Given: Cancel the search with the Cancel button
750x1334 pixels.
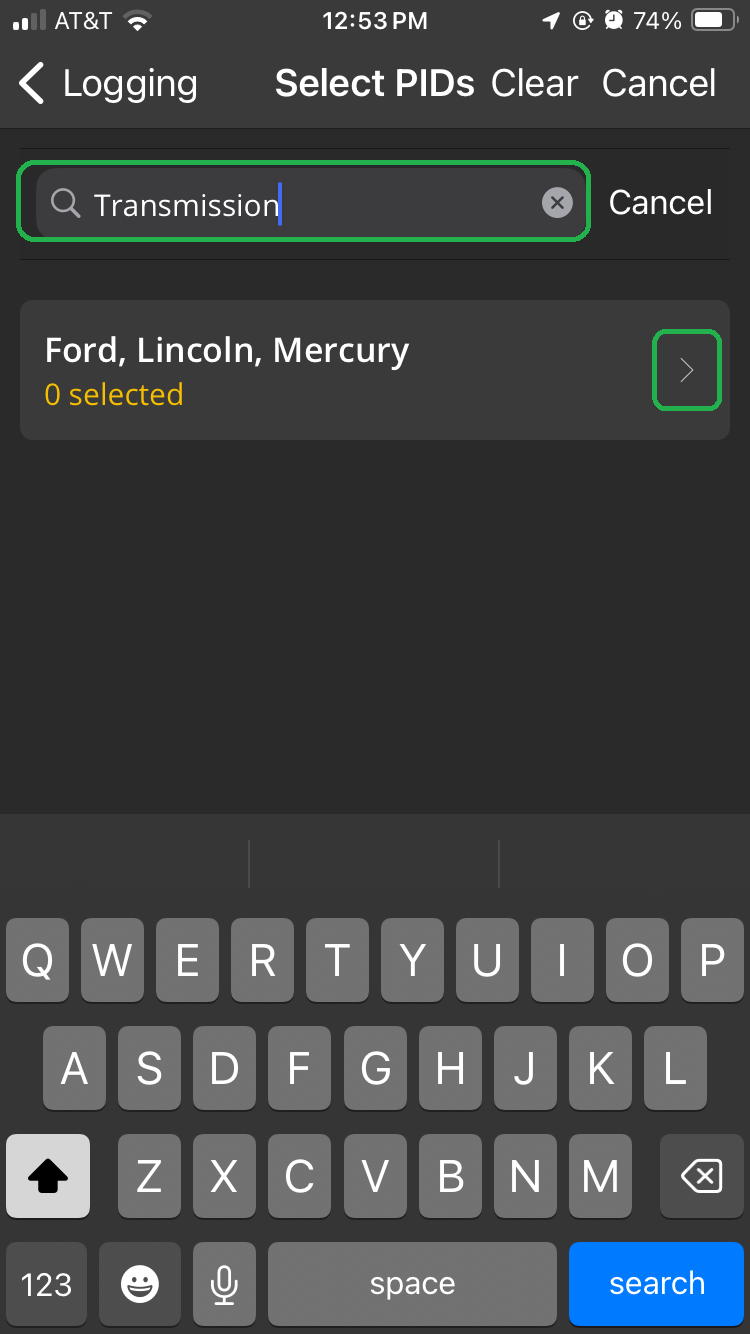Looking at the screenshot, I should point(660,202).
